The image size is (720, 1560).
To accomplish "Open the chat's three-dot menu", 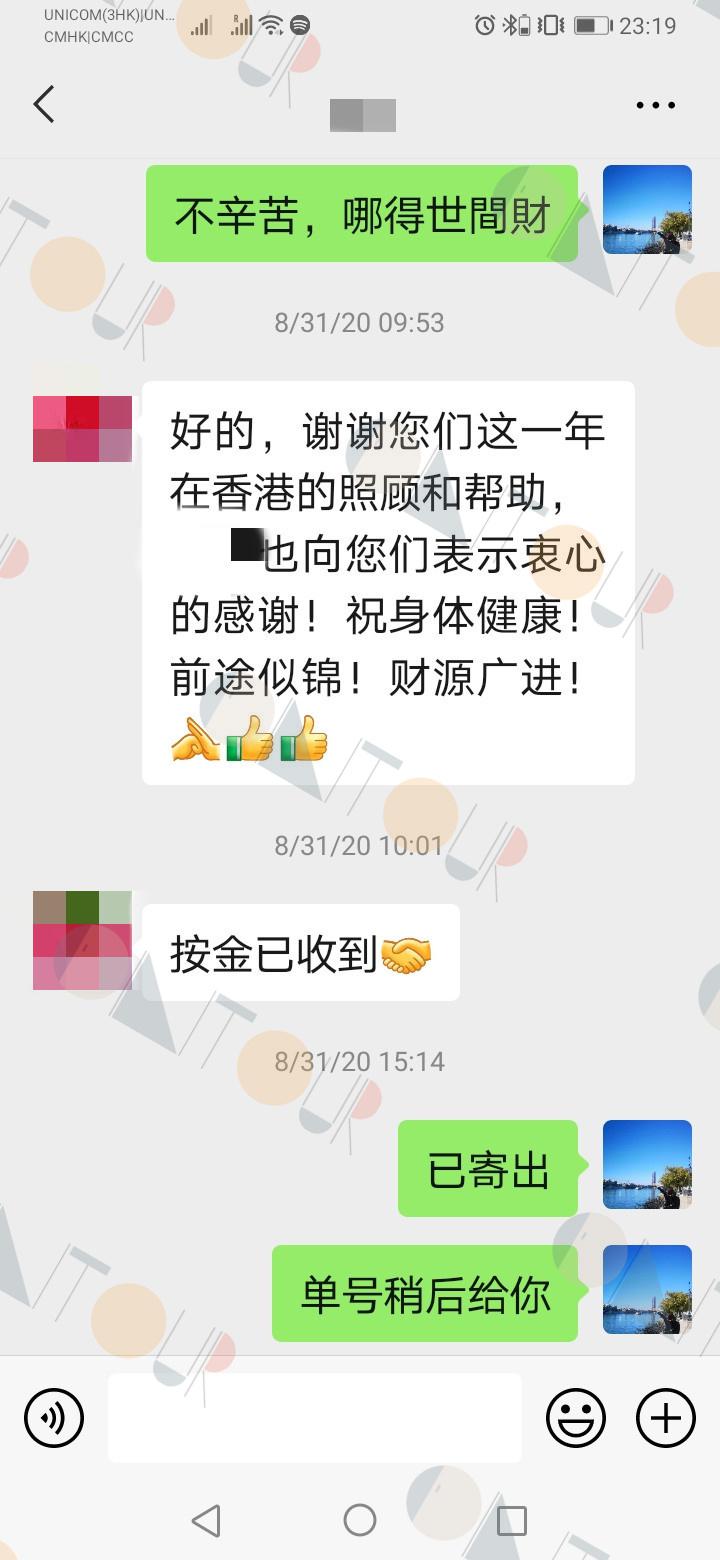I will pos(656,105).
